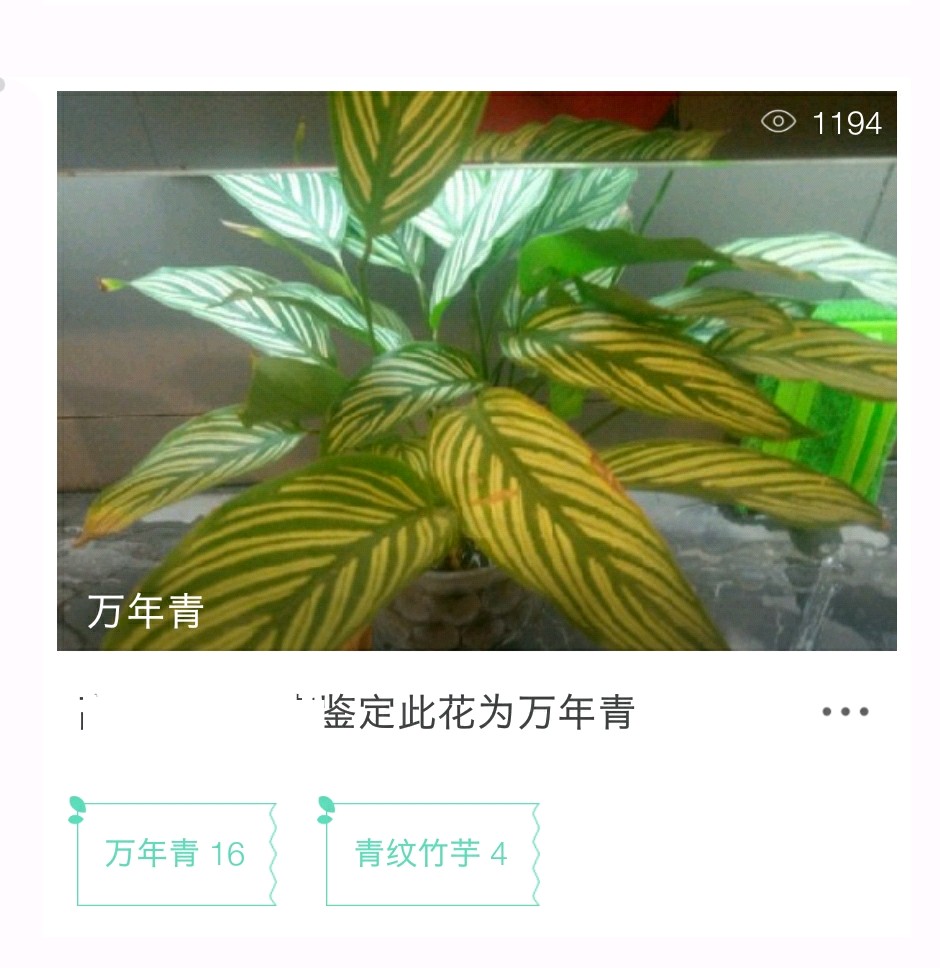Open the three-dot more options menu
Viewport: 940px width, 968px height.
pos(845,712)
